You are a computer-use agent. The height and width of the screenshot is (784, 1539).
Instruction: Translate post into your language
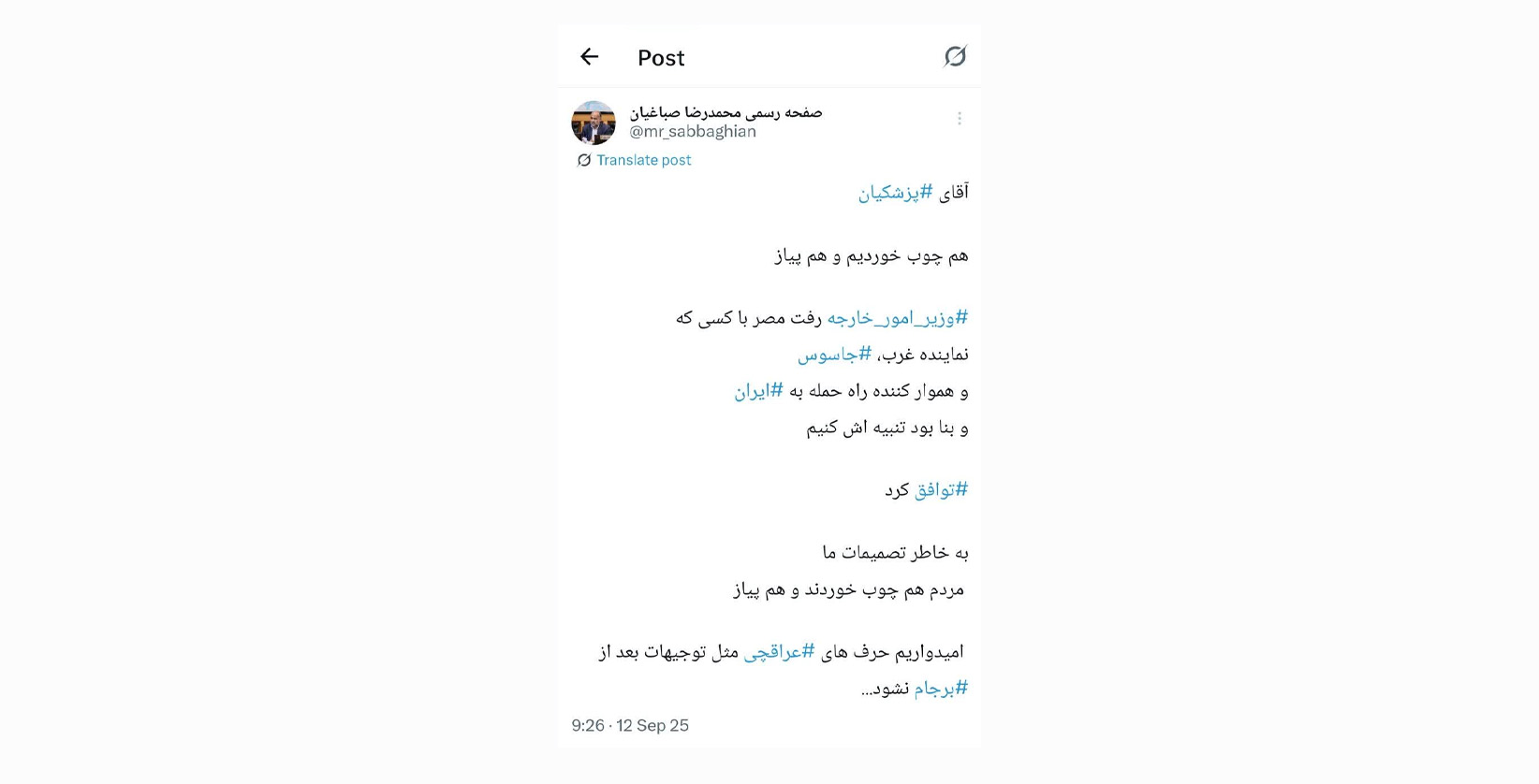click(x=643, y=160)
